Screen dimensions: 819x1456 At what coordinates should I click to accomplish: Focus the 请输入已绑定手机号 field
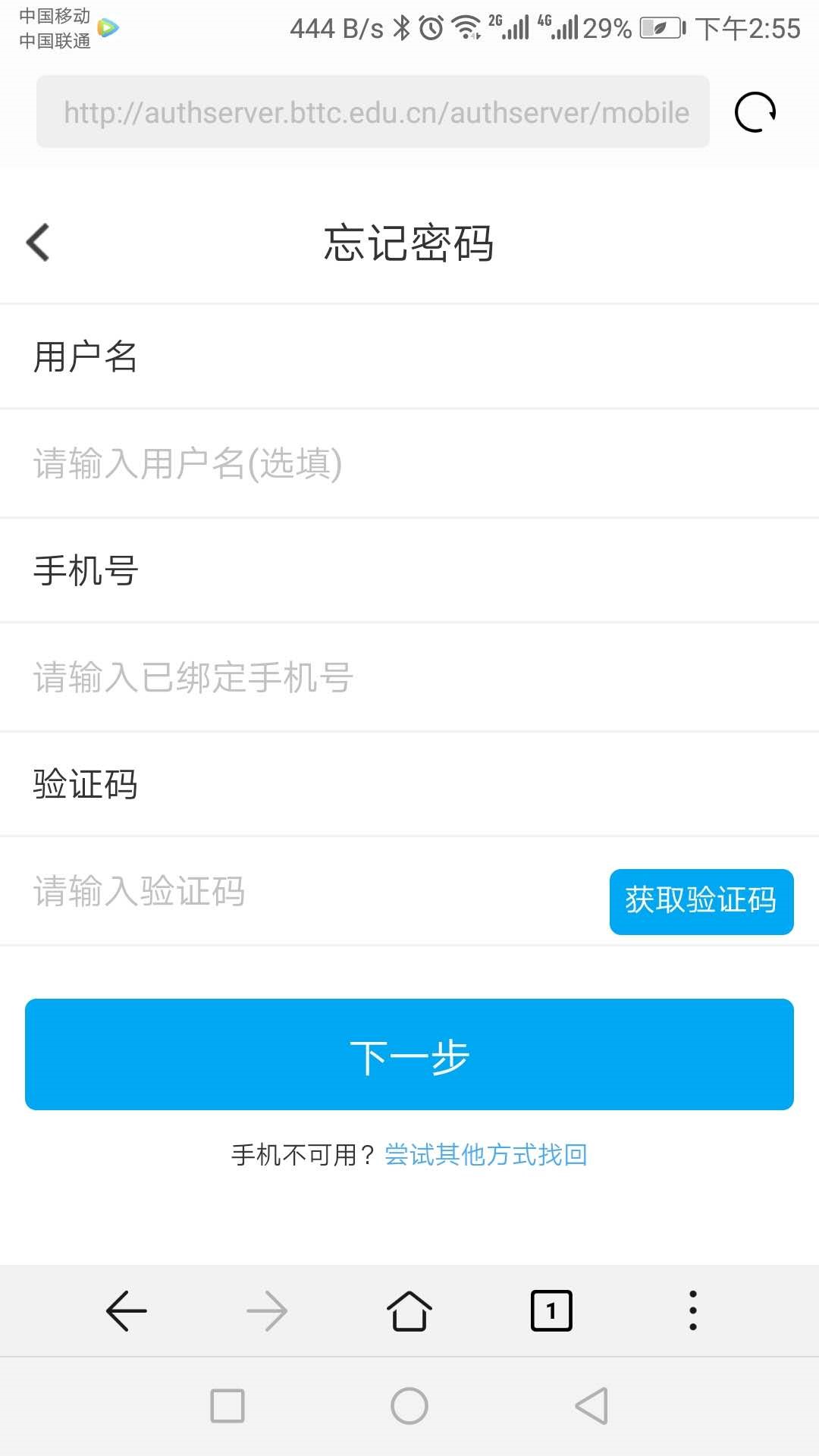[409, 678]
